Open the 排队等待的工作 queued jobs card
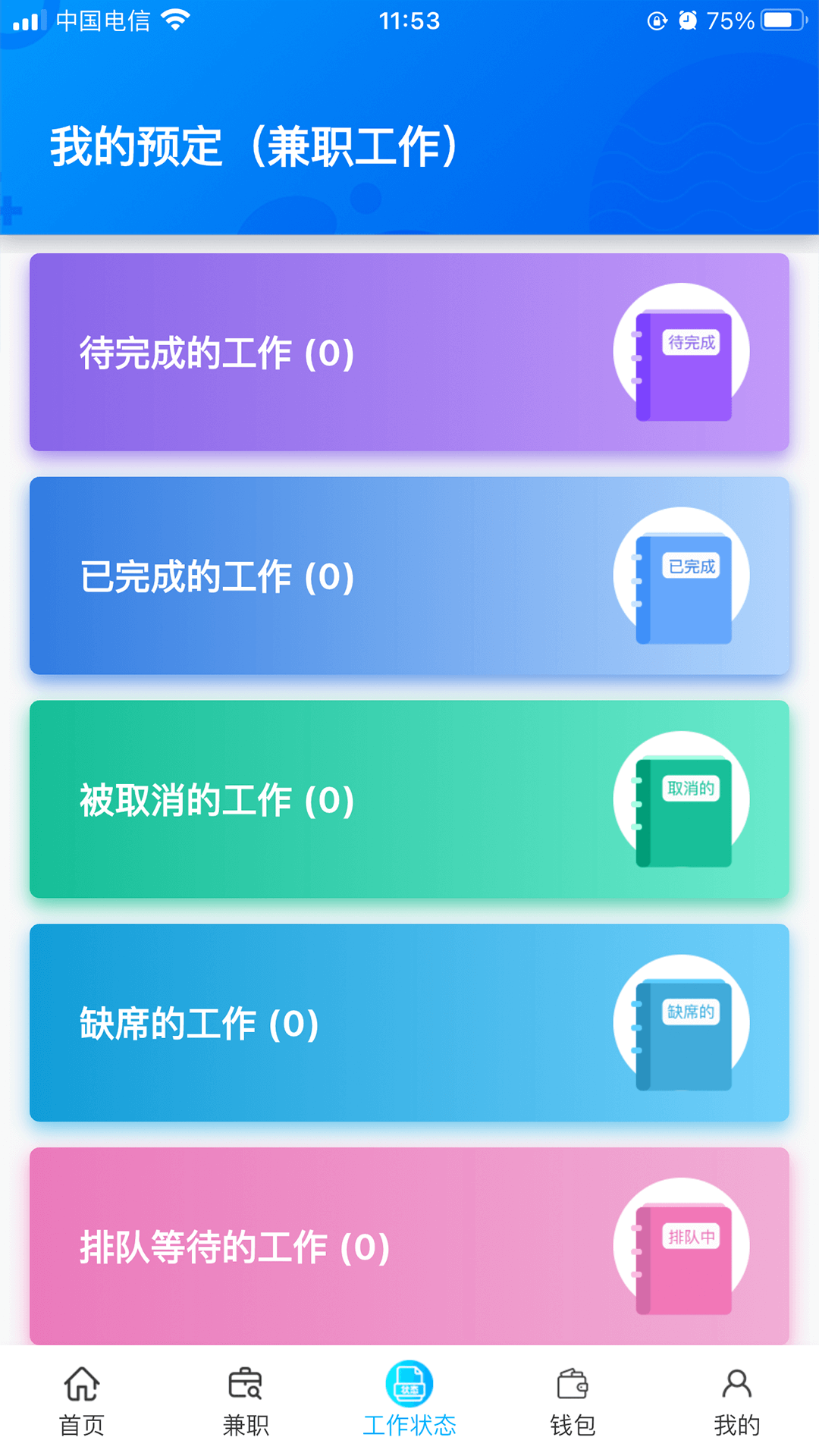Screen dimensions: 819x1456 coord(409,1246)
